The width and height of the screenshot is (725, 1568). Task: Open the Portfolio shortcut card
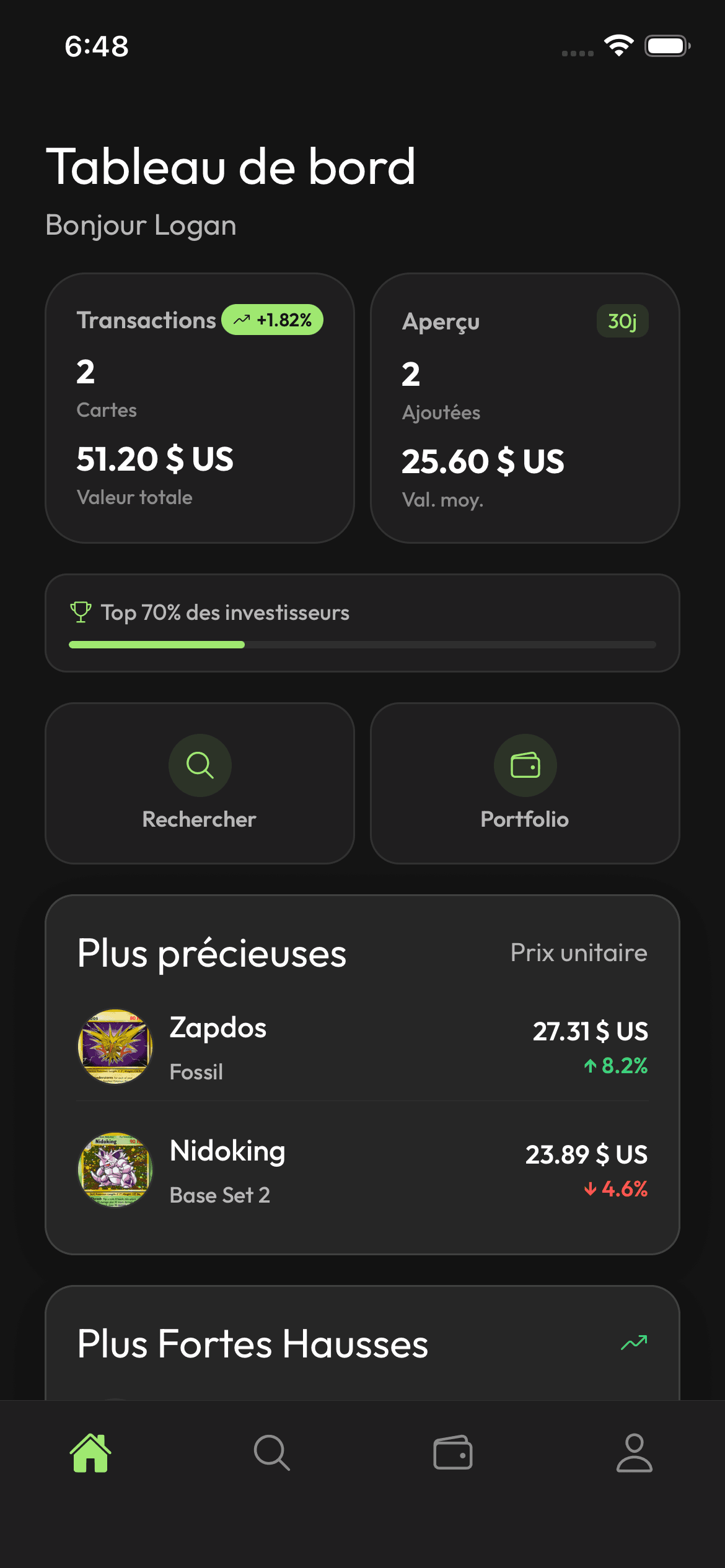point(524,783)
